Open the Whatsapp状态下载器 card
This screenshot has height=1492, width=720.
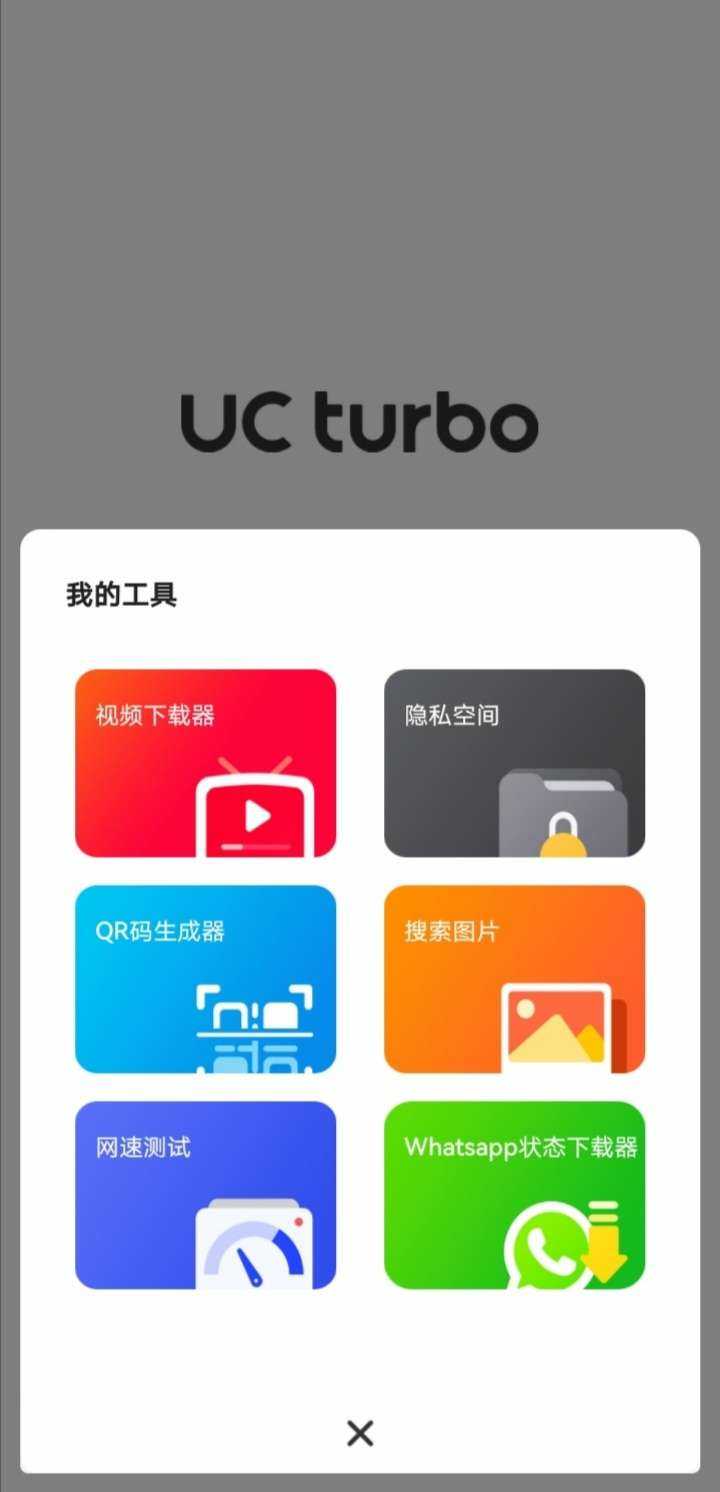[x=514, y=1195]
